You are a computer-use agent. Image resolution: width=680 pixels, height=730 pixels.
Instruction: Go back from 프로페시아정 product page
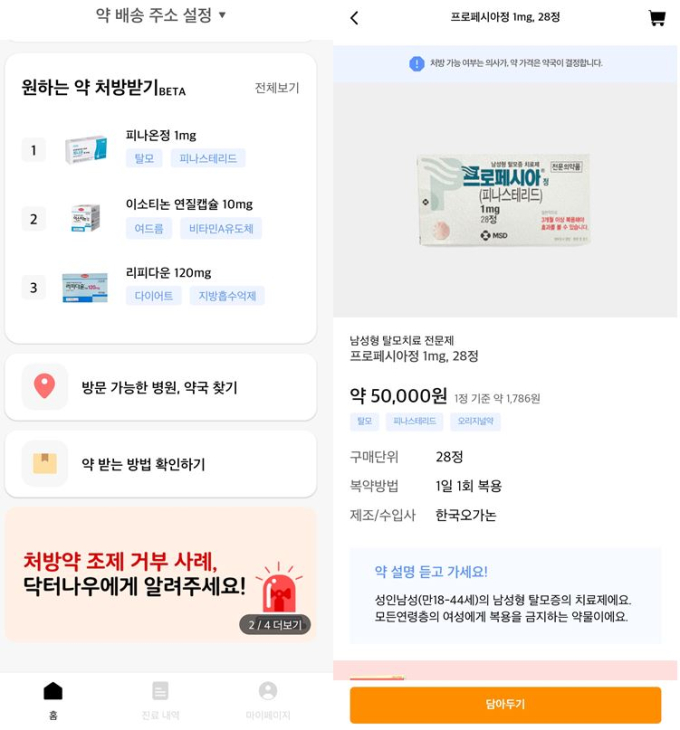(x=354, y=18)
